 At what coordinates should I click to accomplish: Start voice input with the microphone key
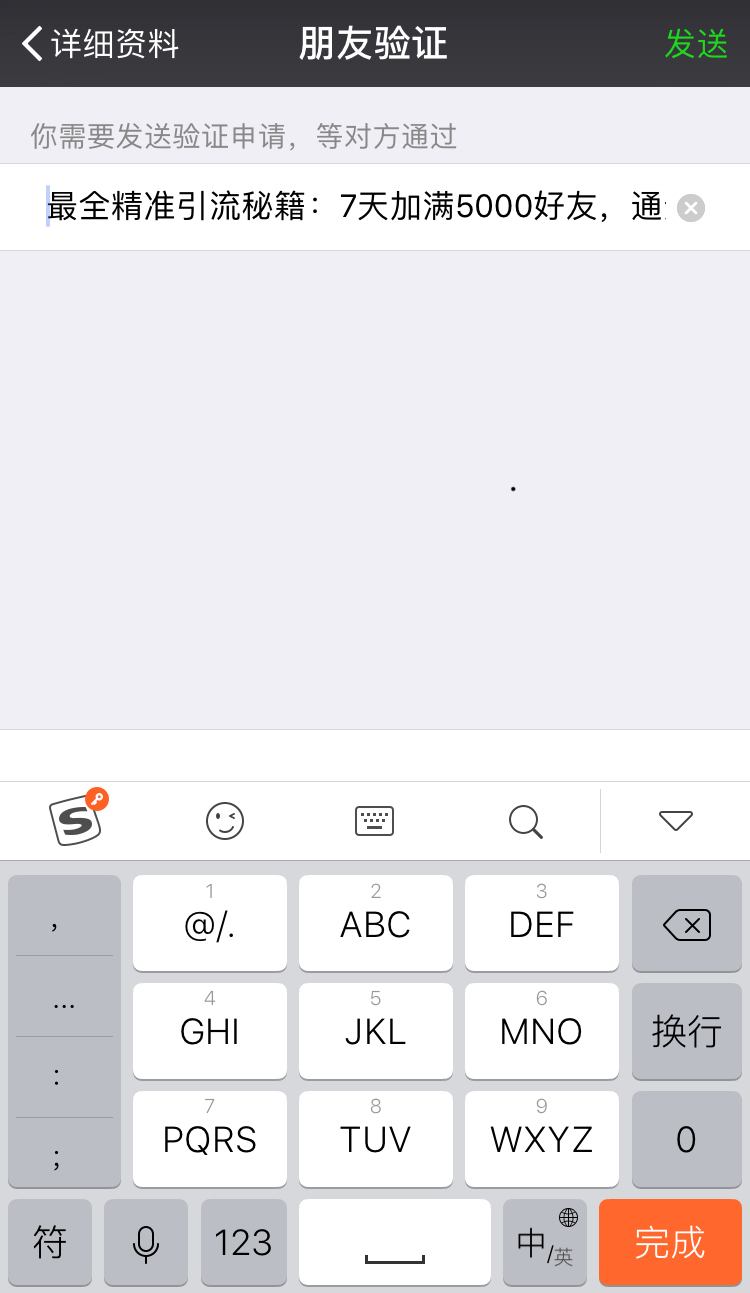(x=146, y=1242)
